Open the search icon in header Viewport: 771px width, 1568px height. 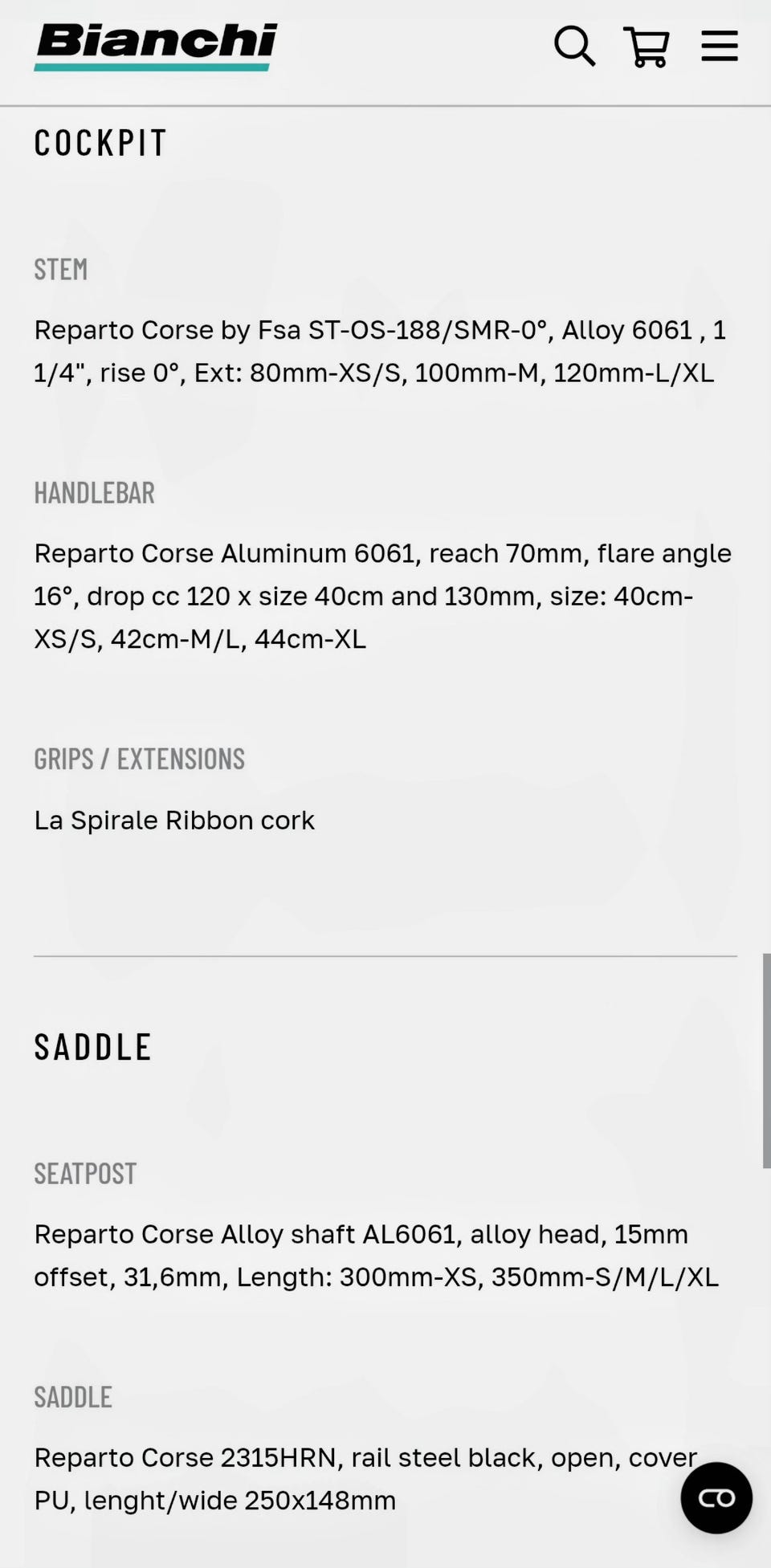click(x=574, y=46)
